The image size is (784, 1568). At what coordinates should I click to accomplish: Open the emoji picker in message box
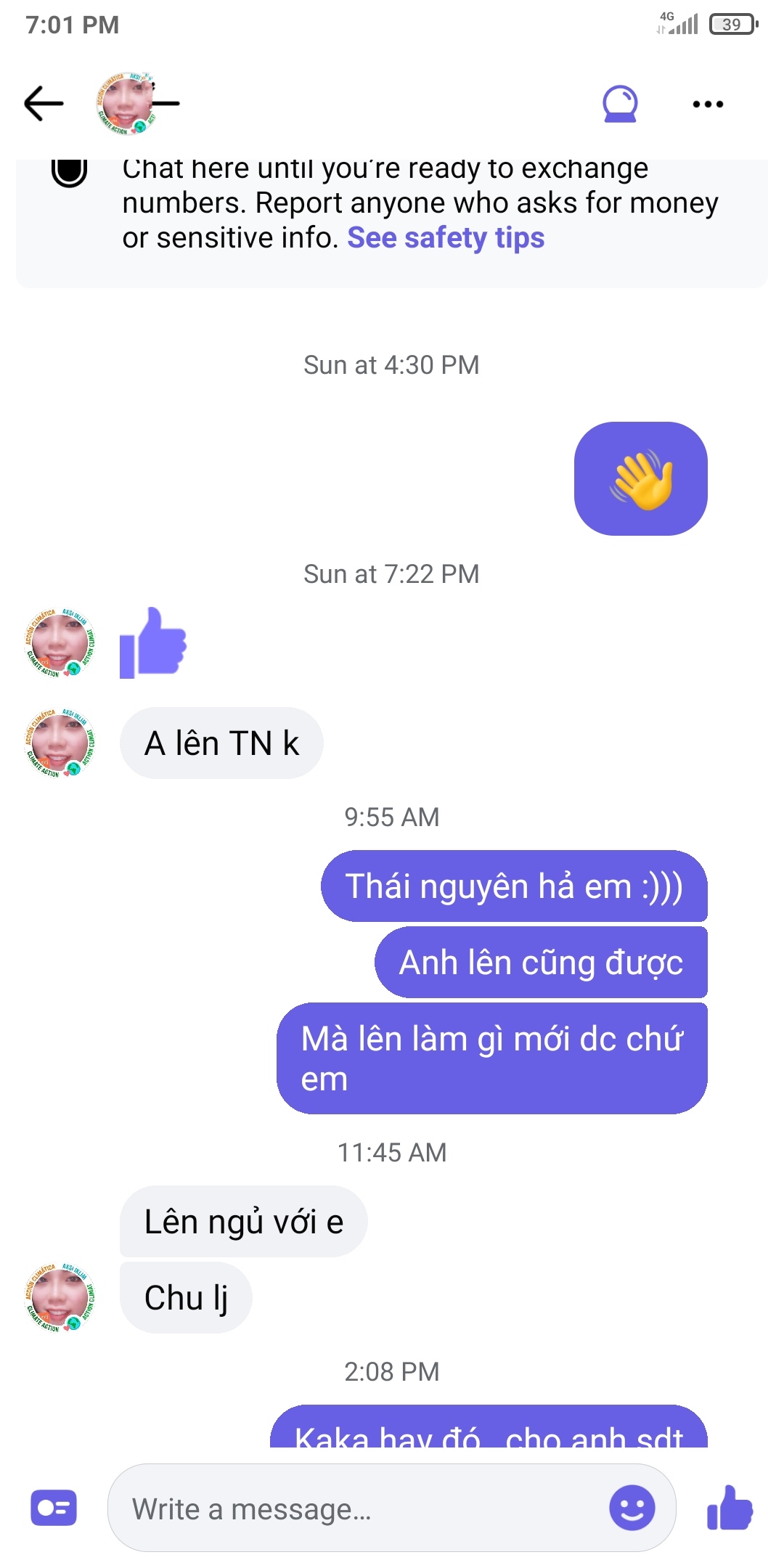pyautogui.click(x=632, y=1508)
